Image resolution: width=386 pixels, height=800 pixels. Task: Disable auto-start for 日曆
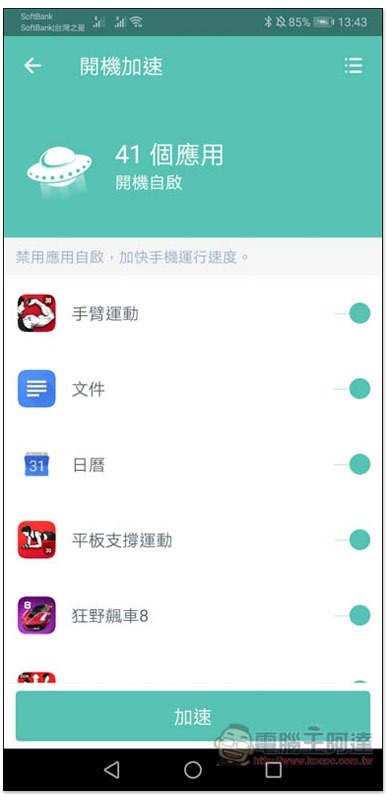click(352, 464)
